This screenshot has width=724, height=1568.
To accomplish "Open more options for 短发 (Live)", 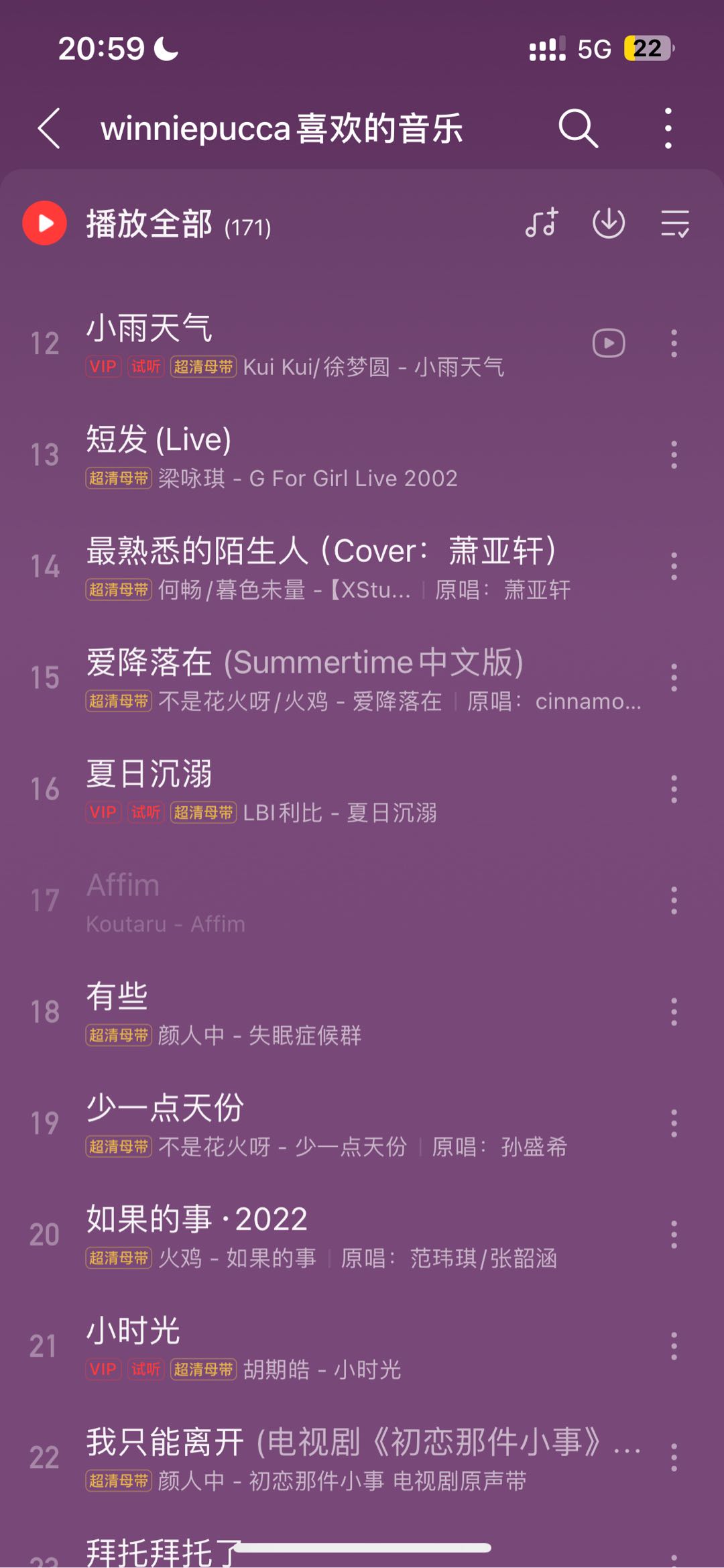I will coord(674,455).
